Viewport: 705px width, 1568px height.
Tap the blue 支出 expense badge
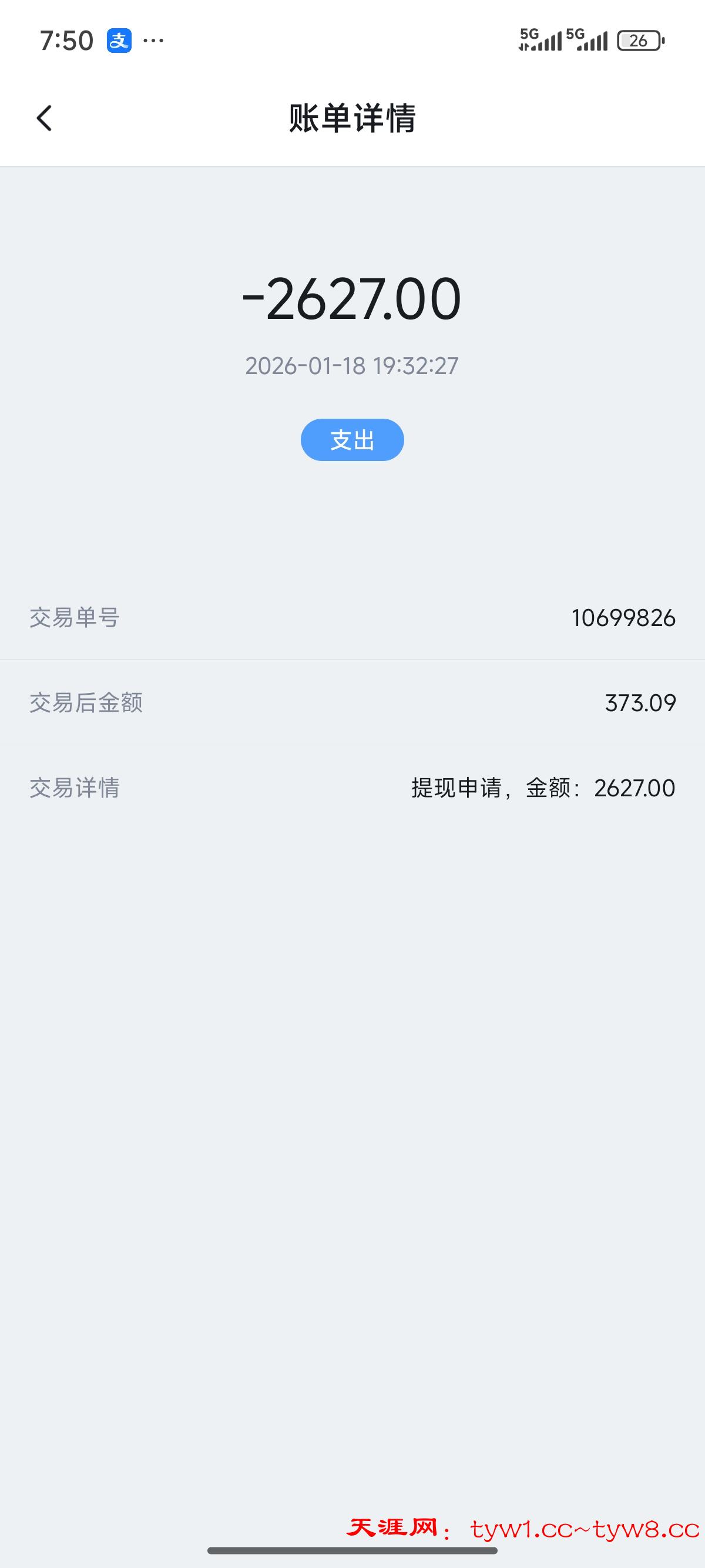click(x=352, y=440)
